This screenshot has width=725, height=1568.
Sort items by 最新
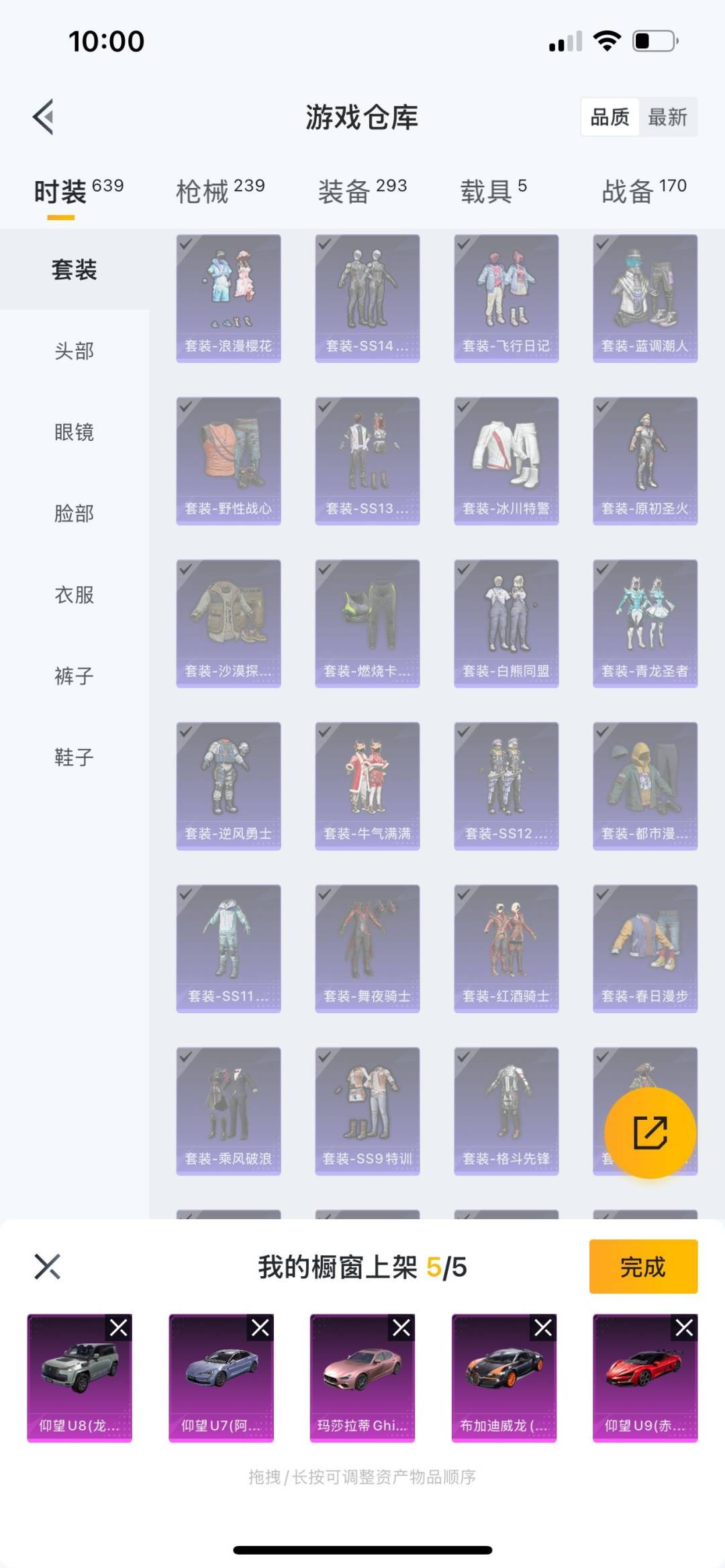click(x=667, y=117)
